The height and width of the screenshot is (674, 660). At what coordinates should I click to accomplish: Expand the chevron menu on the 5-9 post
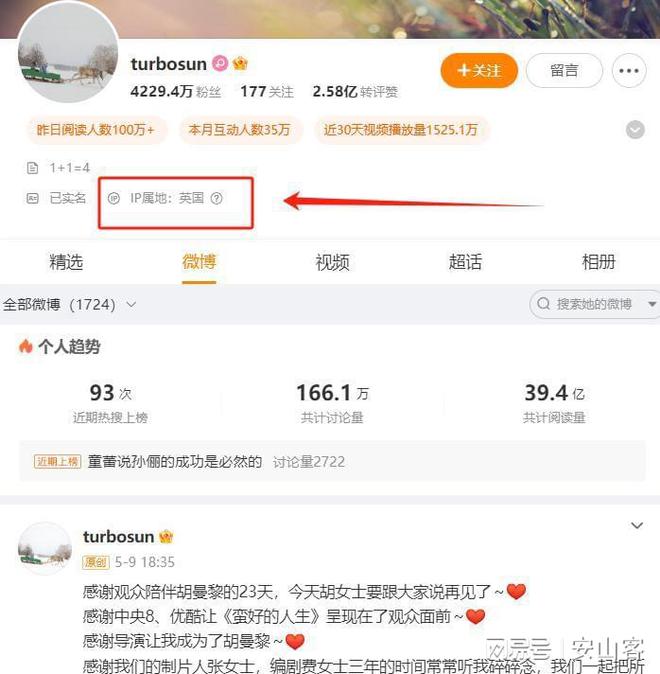click(x=636, y=526)
